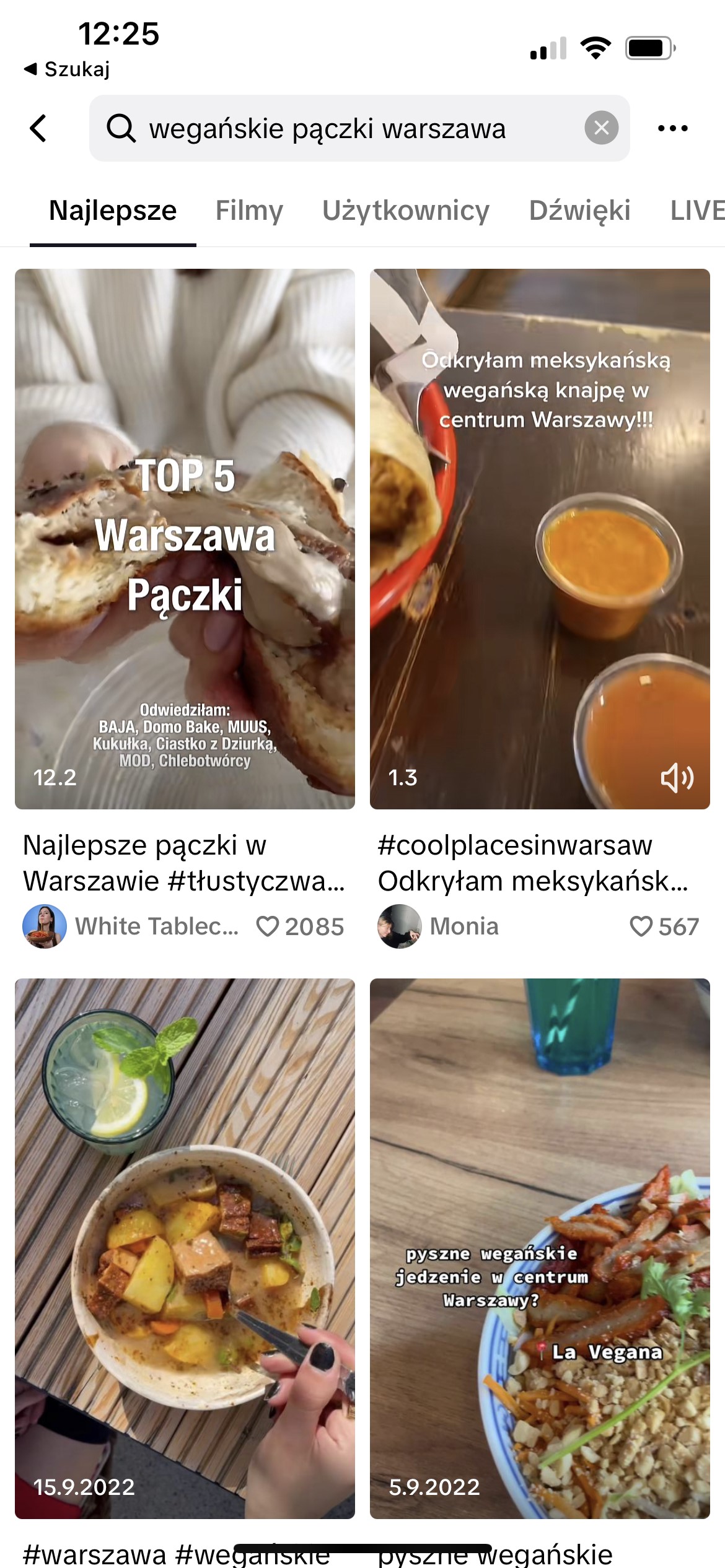Open the La Vegana video
Image resolution: width=725 pixels, height=1568 pixels.
(x=539, y=1248)
